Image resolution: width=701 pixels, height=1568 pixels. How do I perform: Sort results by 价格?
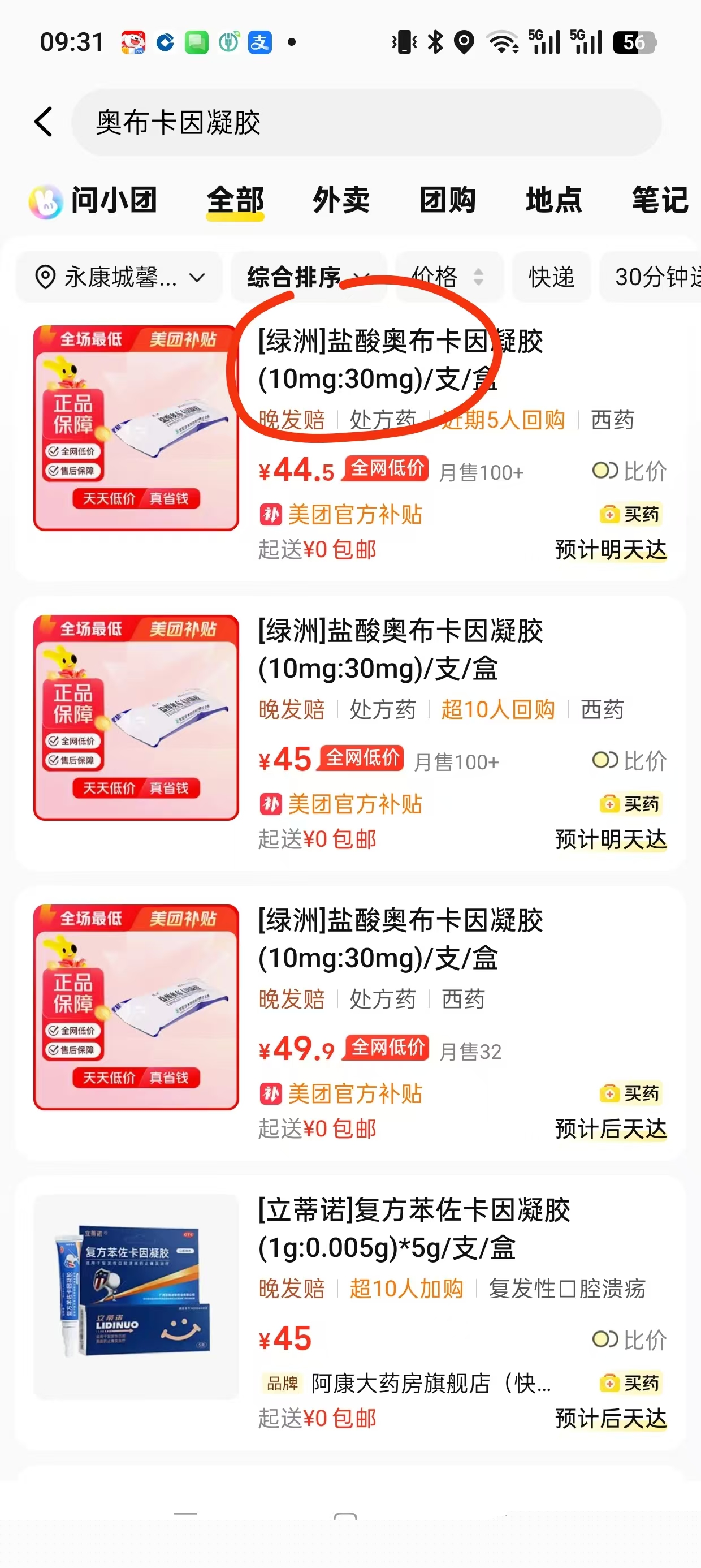pos(448,278)
